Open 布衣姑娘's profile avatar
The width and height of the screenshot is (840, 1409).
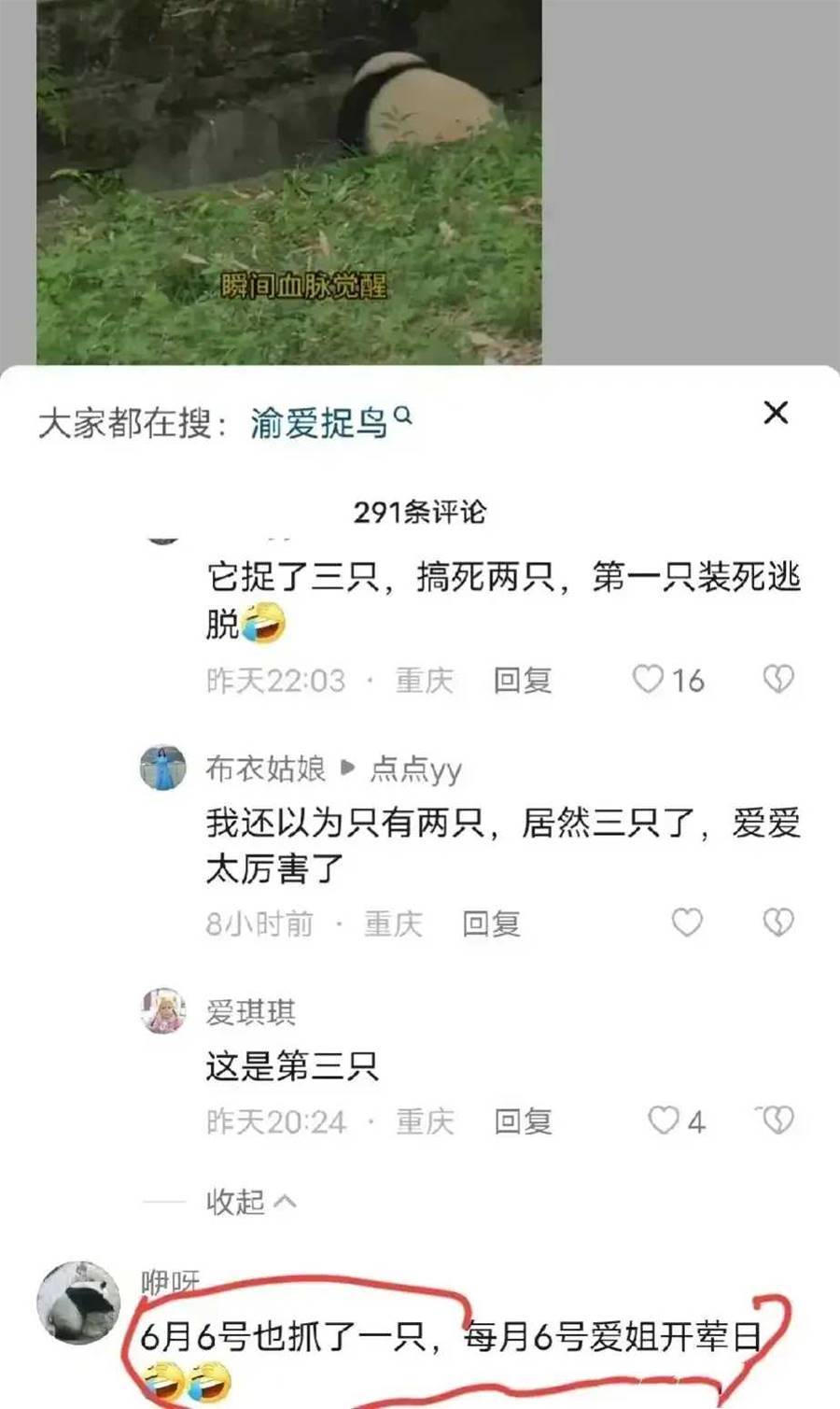[x=163, y=768]
